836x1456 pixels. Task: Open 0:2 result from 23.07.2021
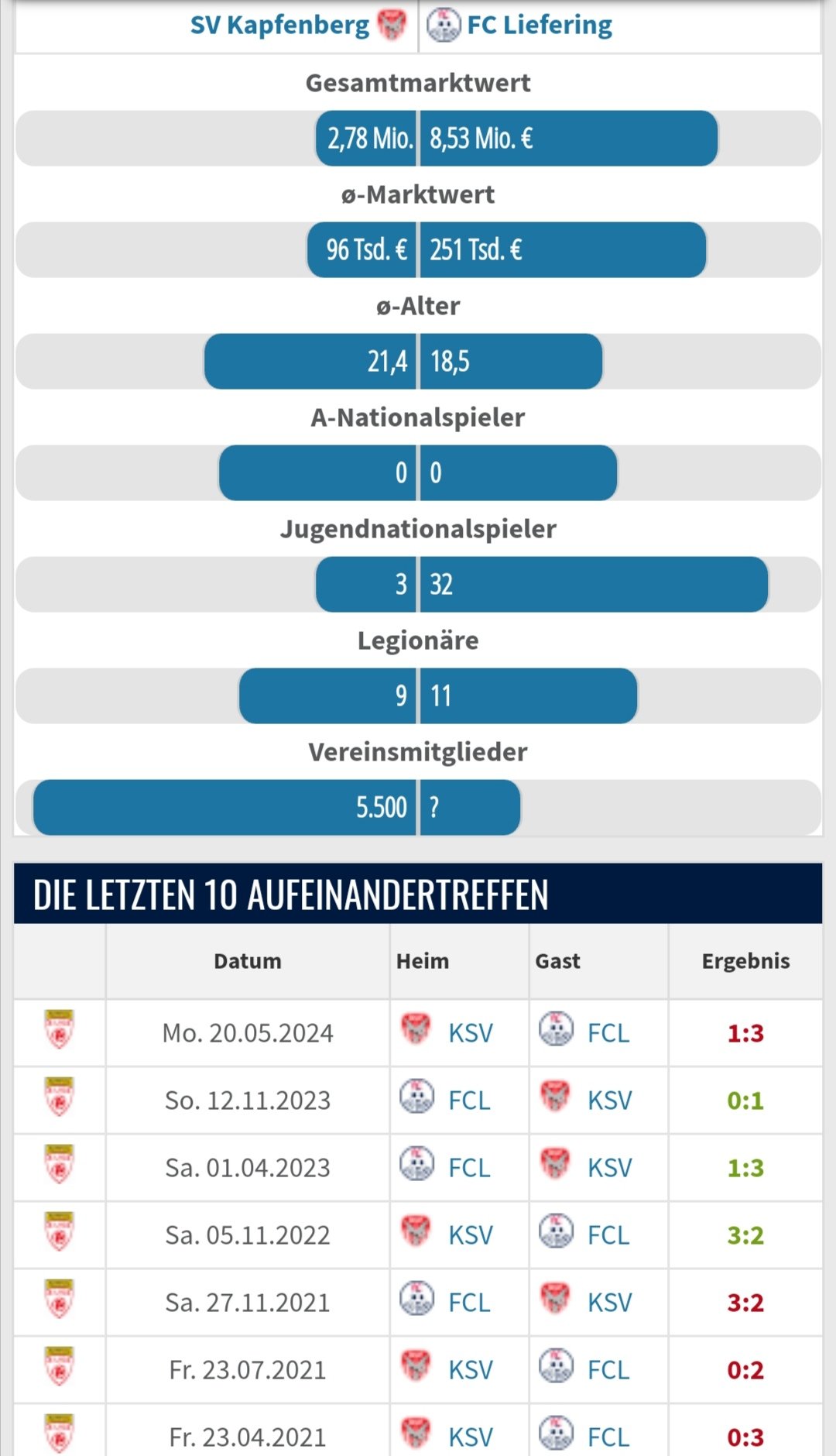point(745,1370)
